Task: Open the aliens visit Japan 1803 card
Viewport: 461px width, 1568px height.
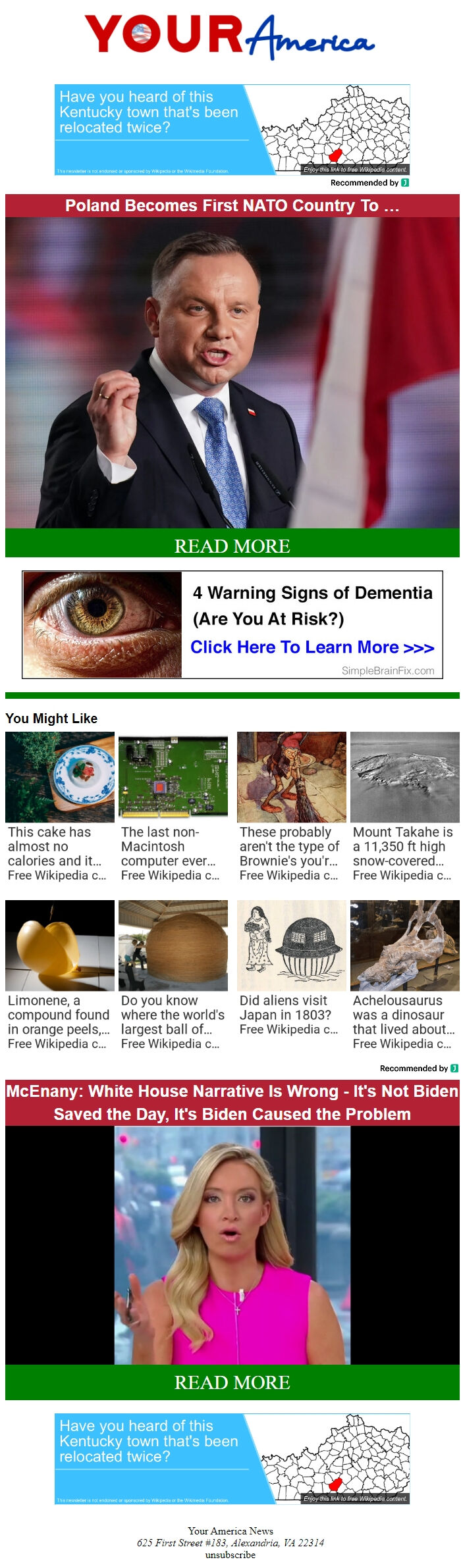Action: (291, 969)
